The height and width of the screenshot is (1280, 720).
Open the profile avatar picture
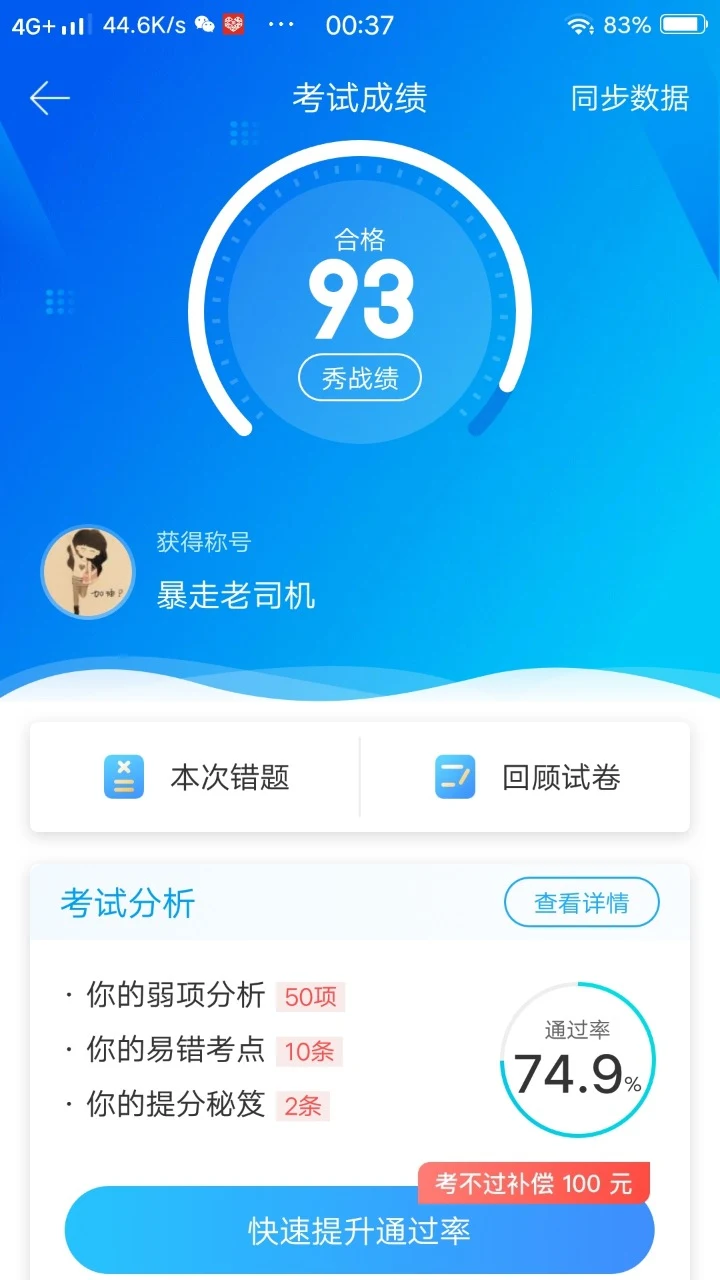(x=88, y=572)
